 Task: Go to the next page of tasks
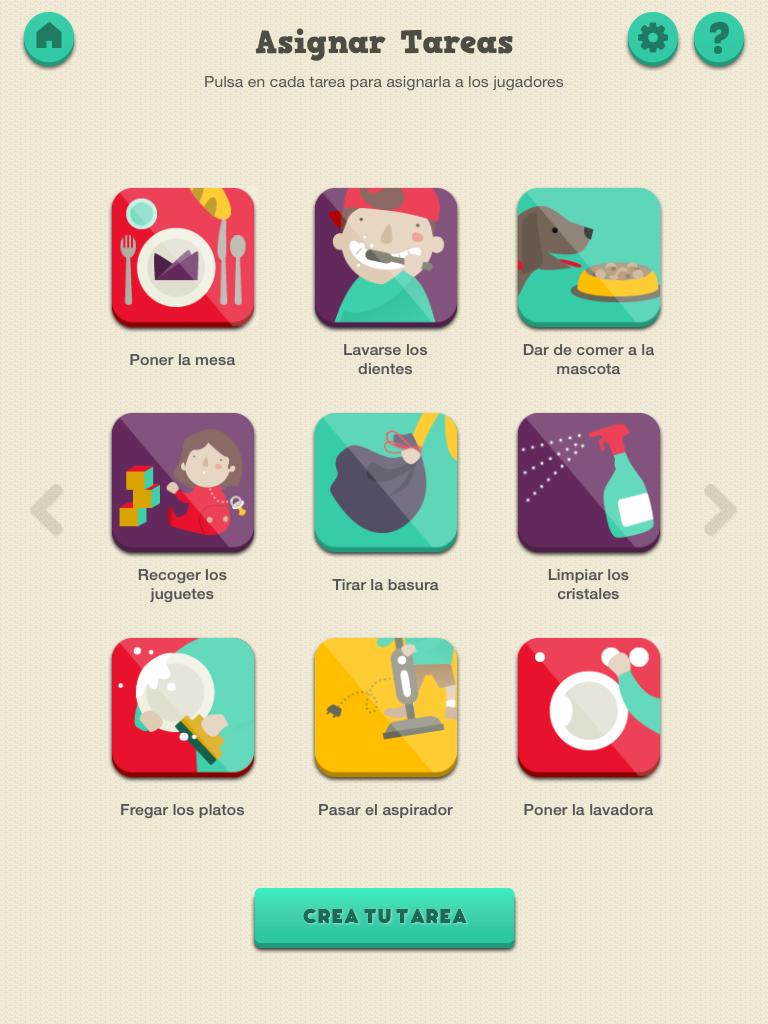tap(720, 510)
